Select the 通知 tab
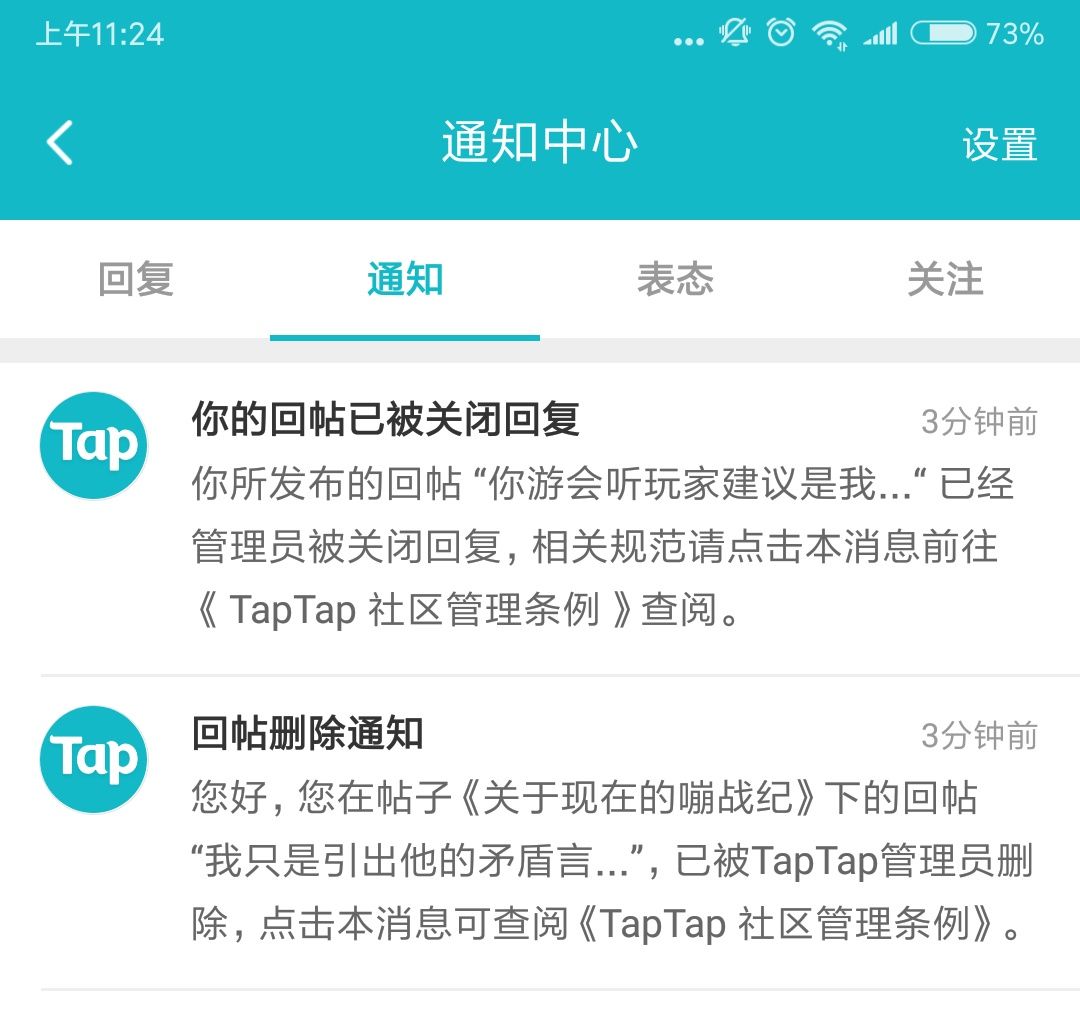The height and width of the screenshot is (1011, 1080). coord(405,279)
